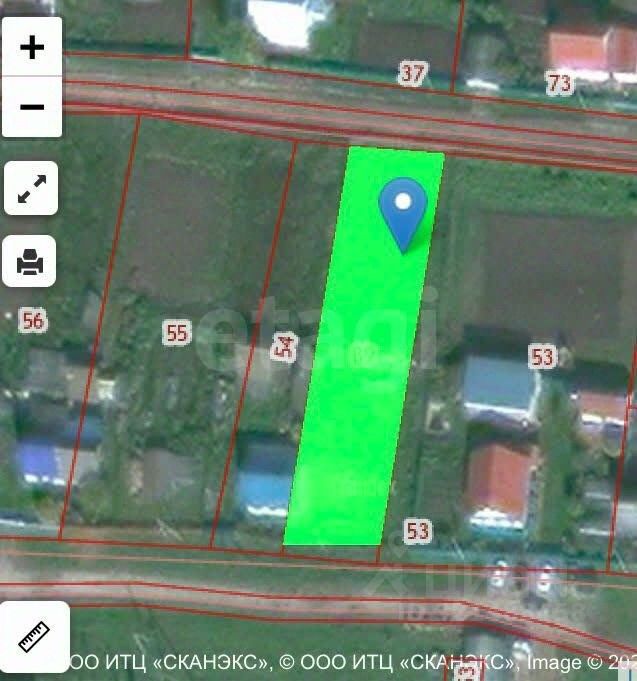
Task: Expand the map to fullscreen
Action: point(31,189)
